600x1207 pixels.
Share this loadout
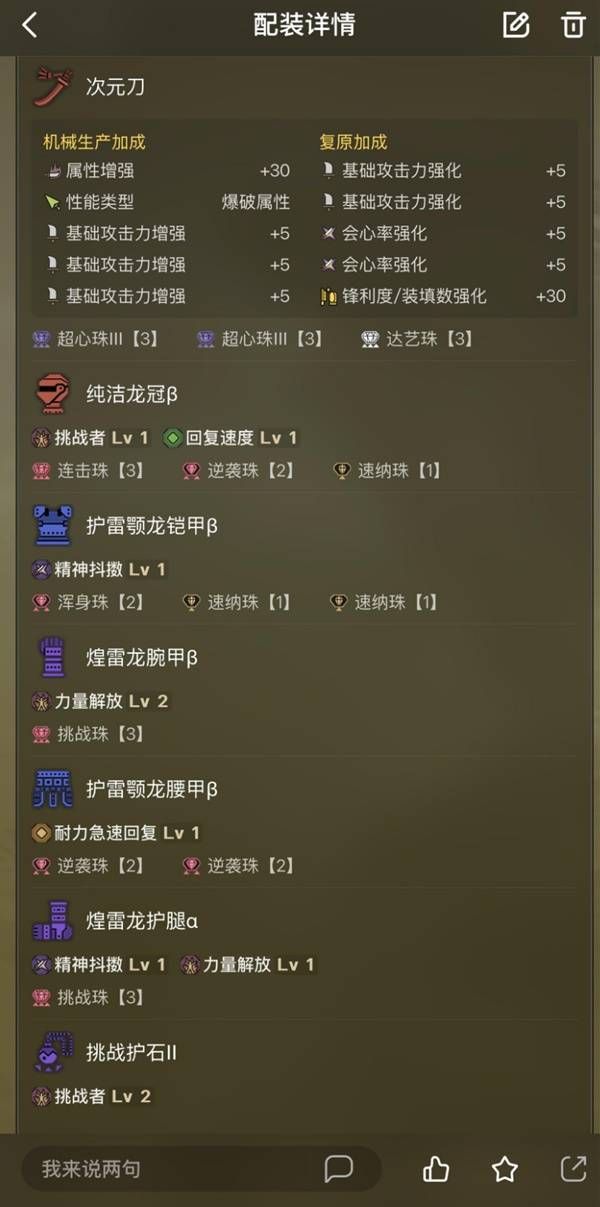point(573,1168)
